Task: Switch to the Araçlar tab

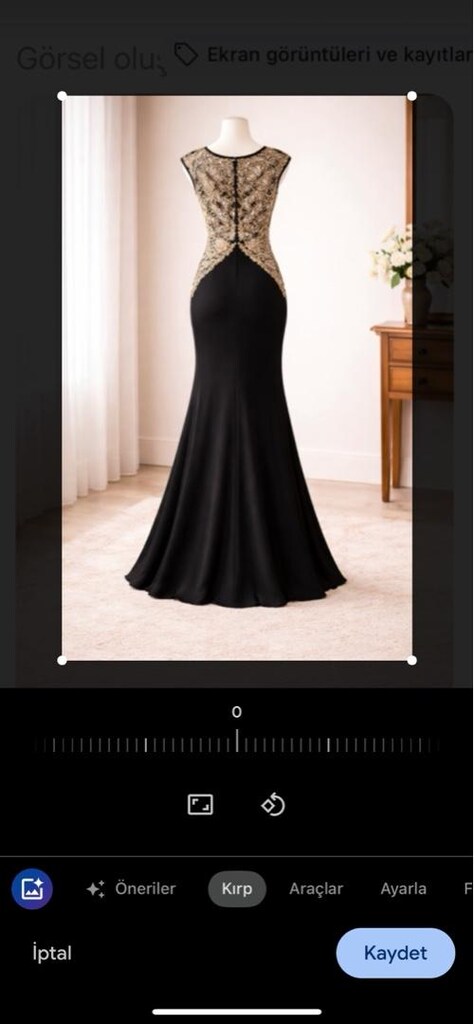Action: coord(316,889)
